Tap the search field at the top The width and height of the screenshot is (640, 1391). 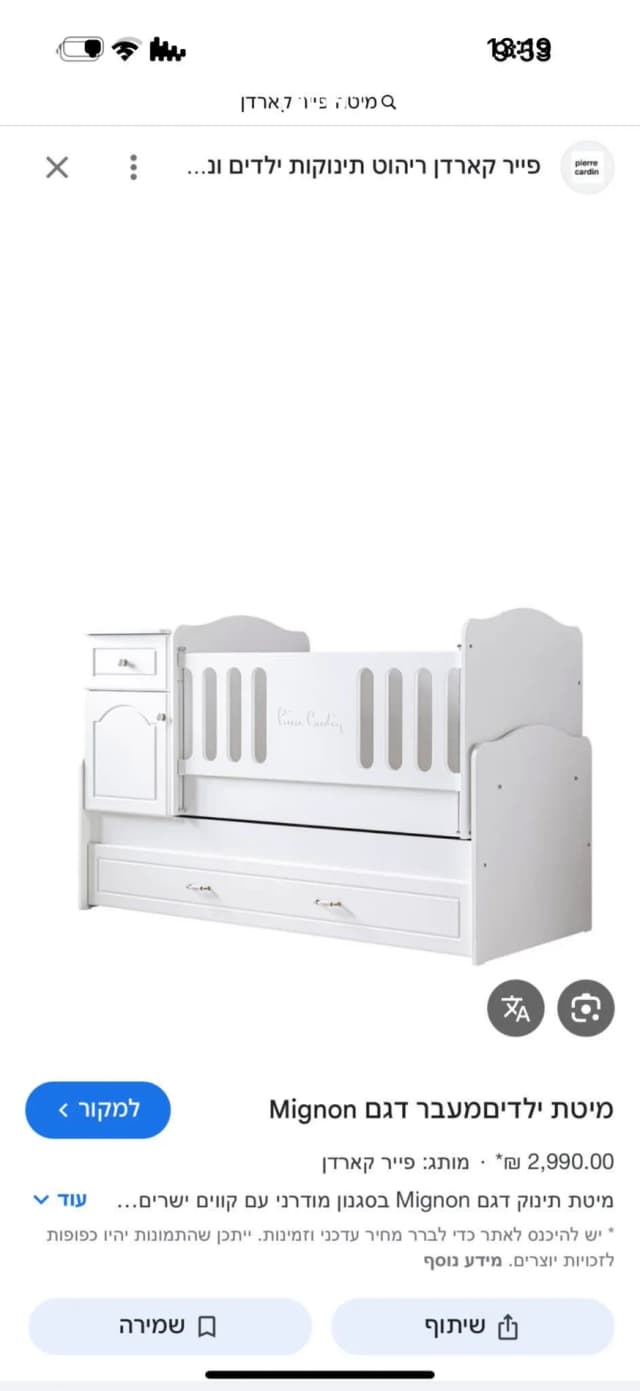point(319,102)
